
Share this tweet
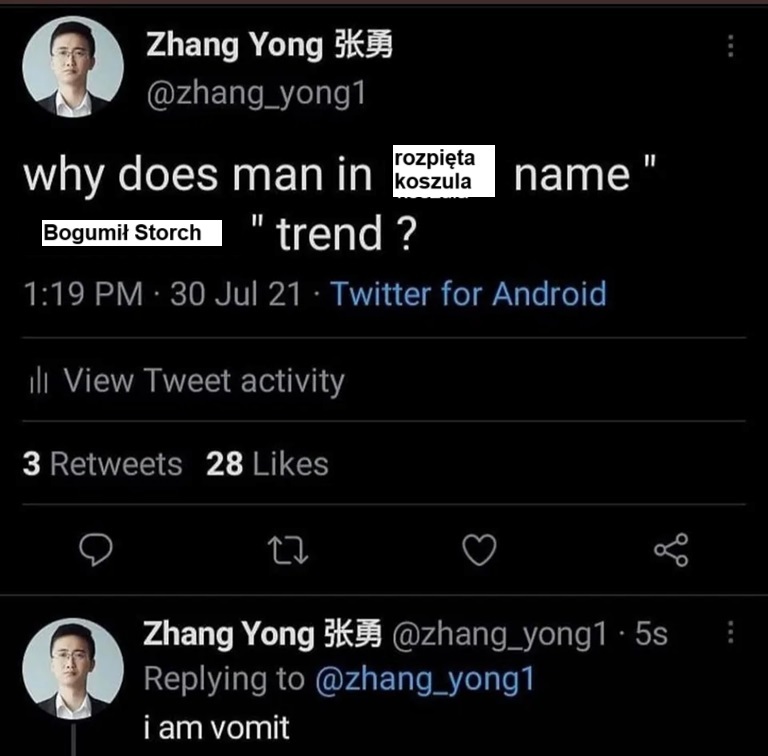tap(670, 549)
